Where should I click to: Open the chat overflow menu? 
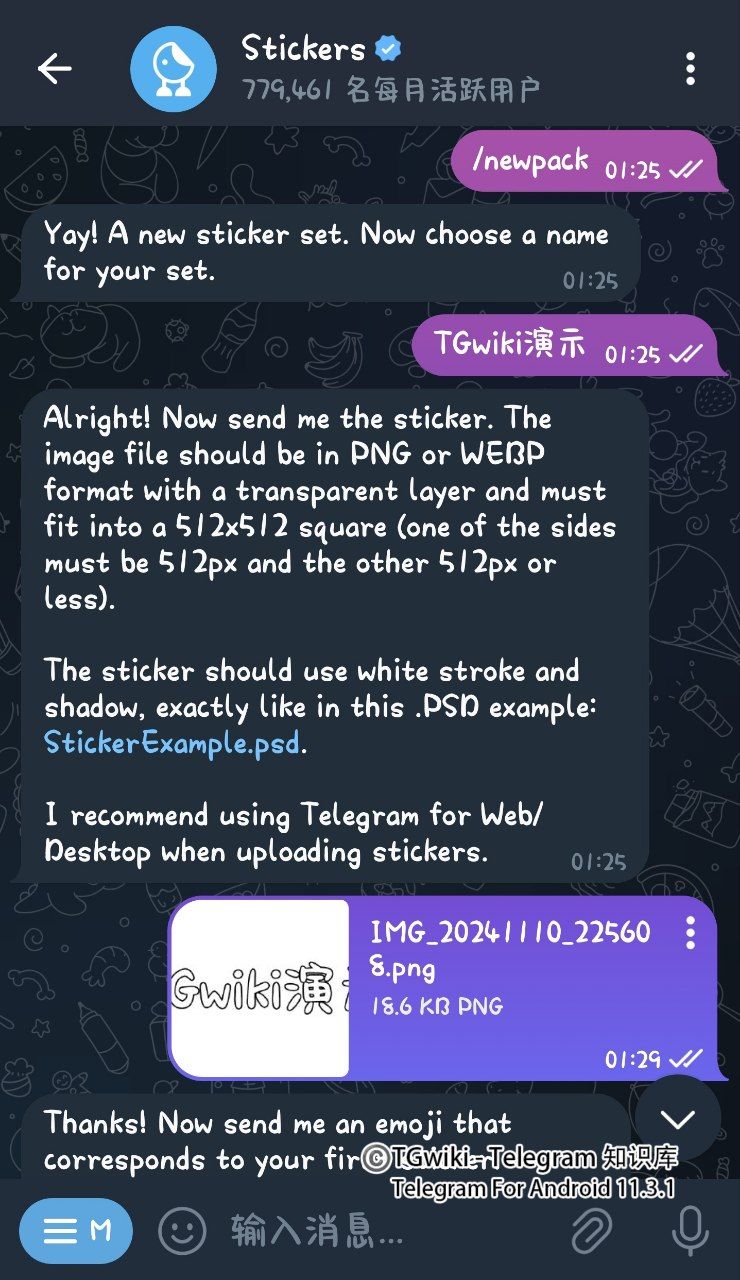[x=690, y=68]
